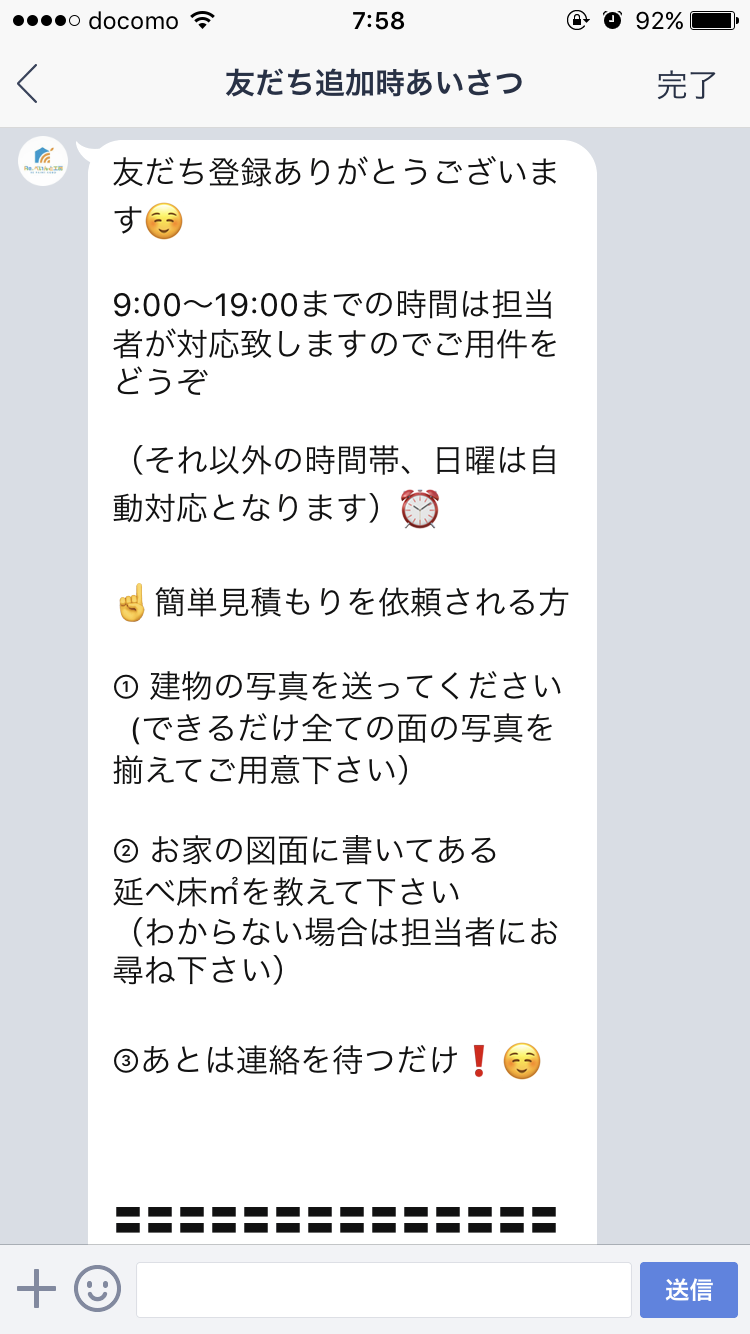Focus the message text input field
The width and height of the screenshot is (750, 1334).
[x=384, y=1290]
